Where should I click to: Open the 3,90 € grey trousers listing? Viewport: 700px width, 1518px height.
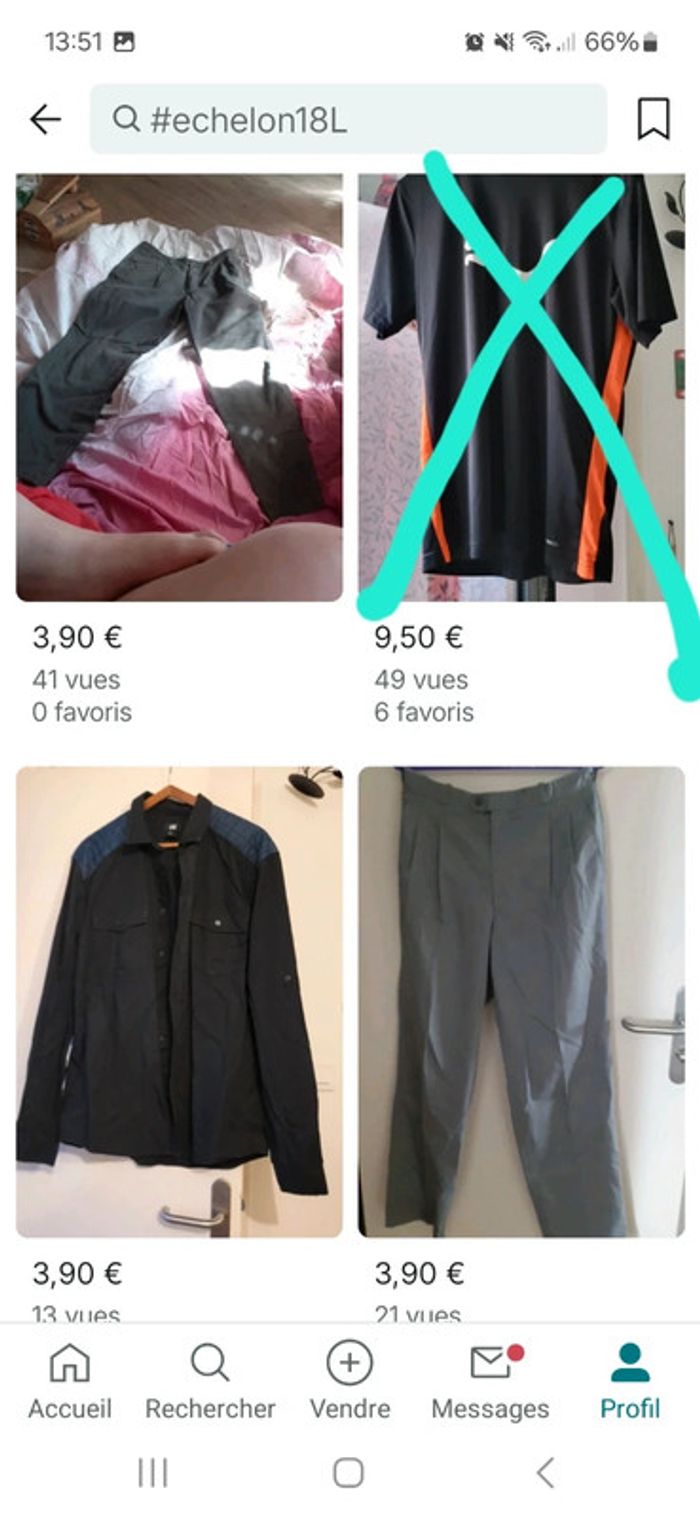click(x=521, y=1002)
